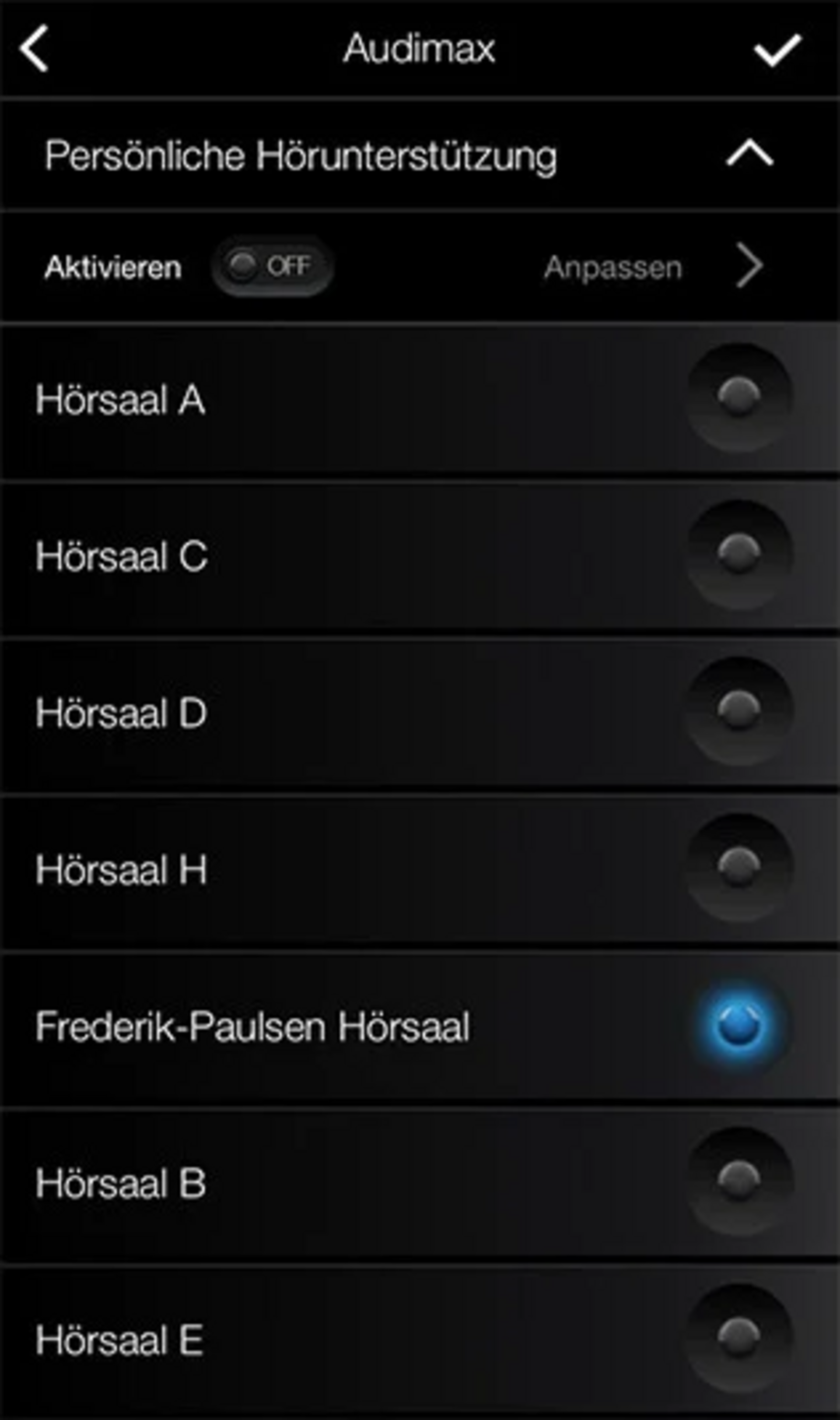Pick Hörsaal H

738,867
